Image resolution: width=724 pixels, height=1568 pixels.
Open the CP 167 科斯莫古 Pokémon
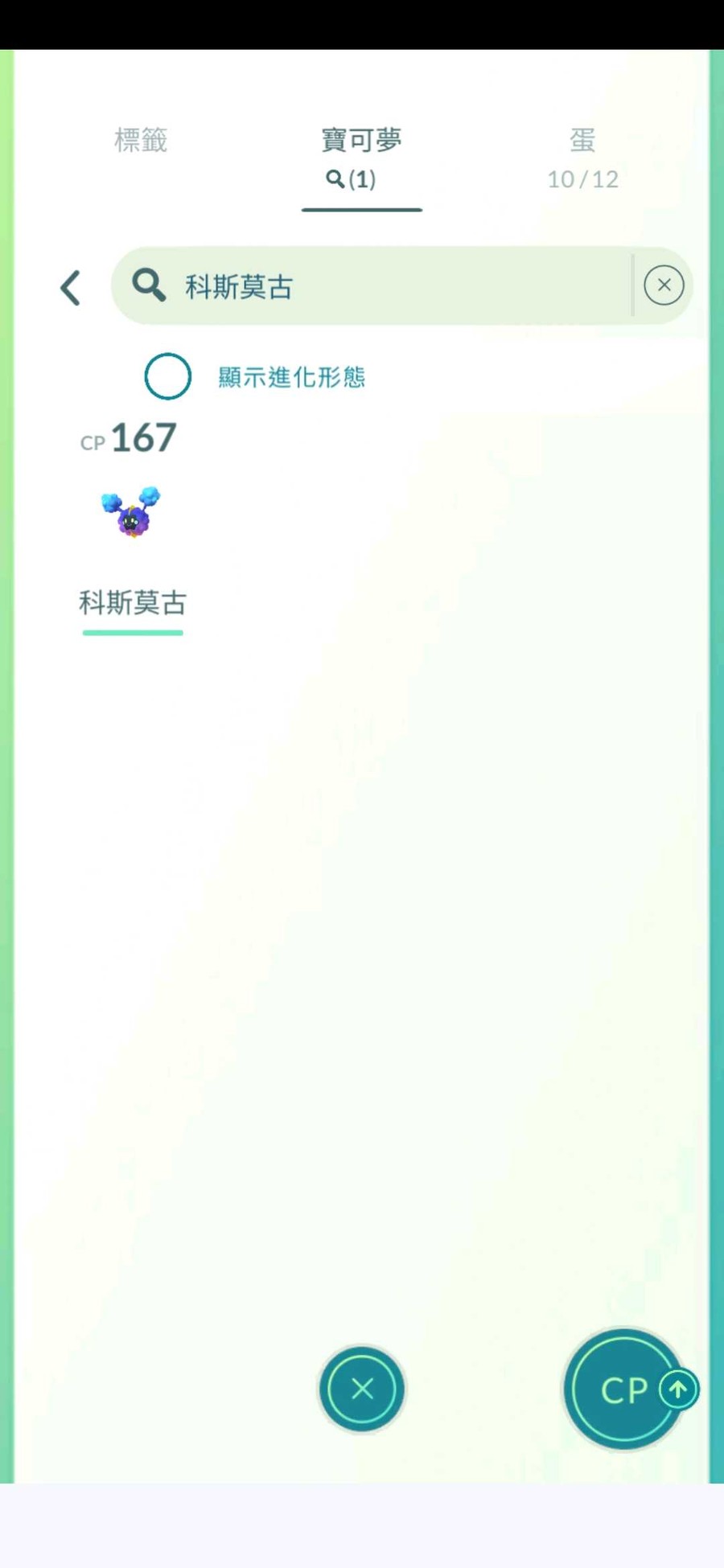point(133,527)
